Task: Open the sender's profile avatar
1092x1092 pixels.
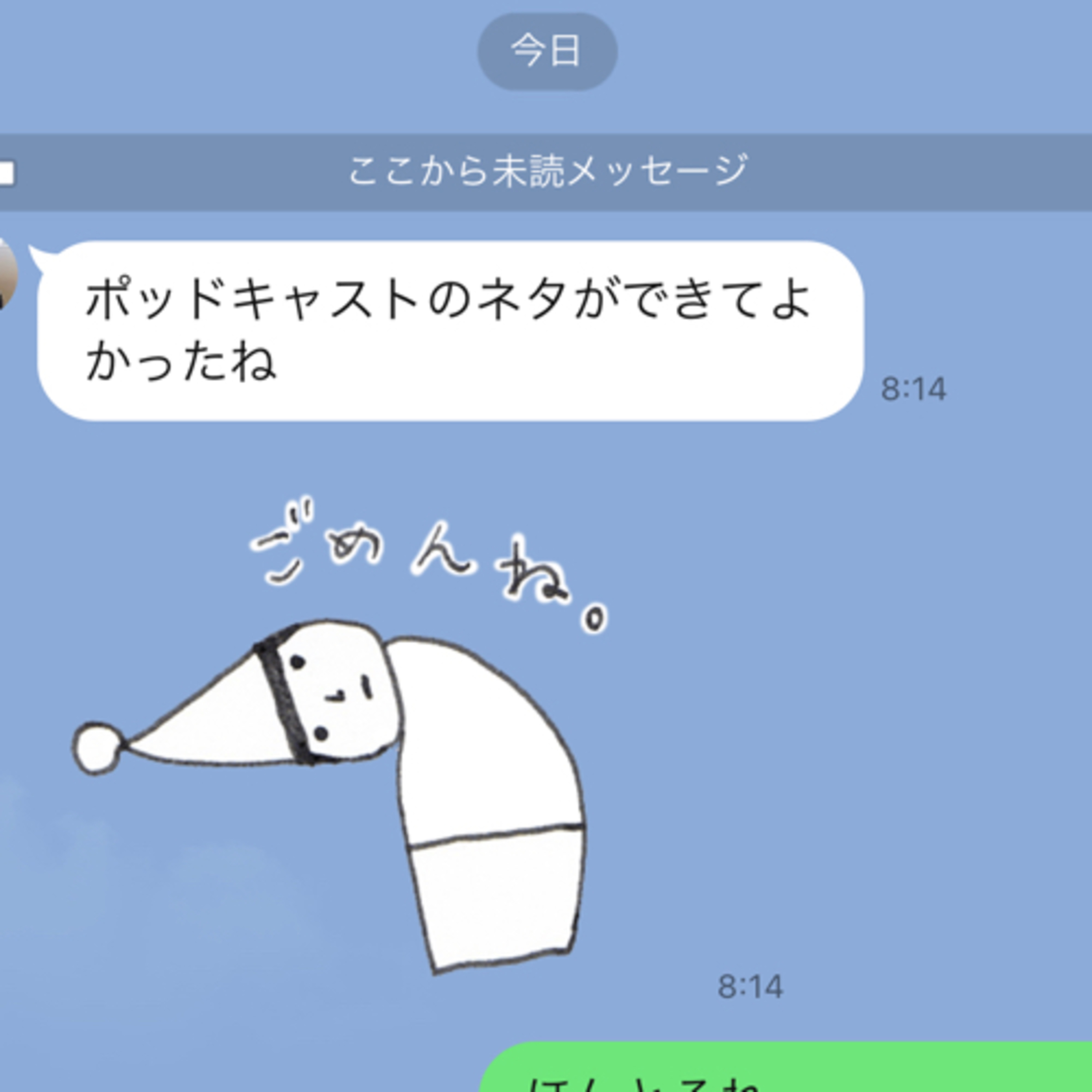Action: tap(7, 274)
